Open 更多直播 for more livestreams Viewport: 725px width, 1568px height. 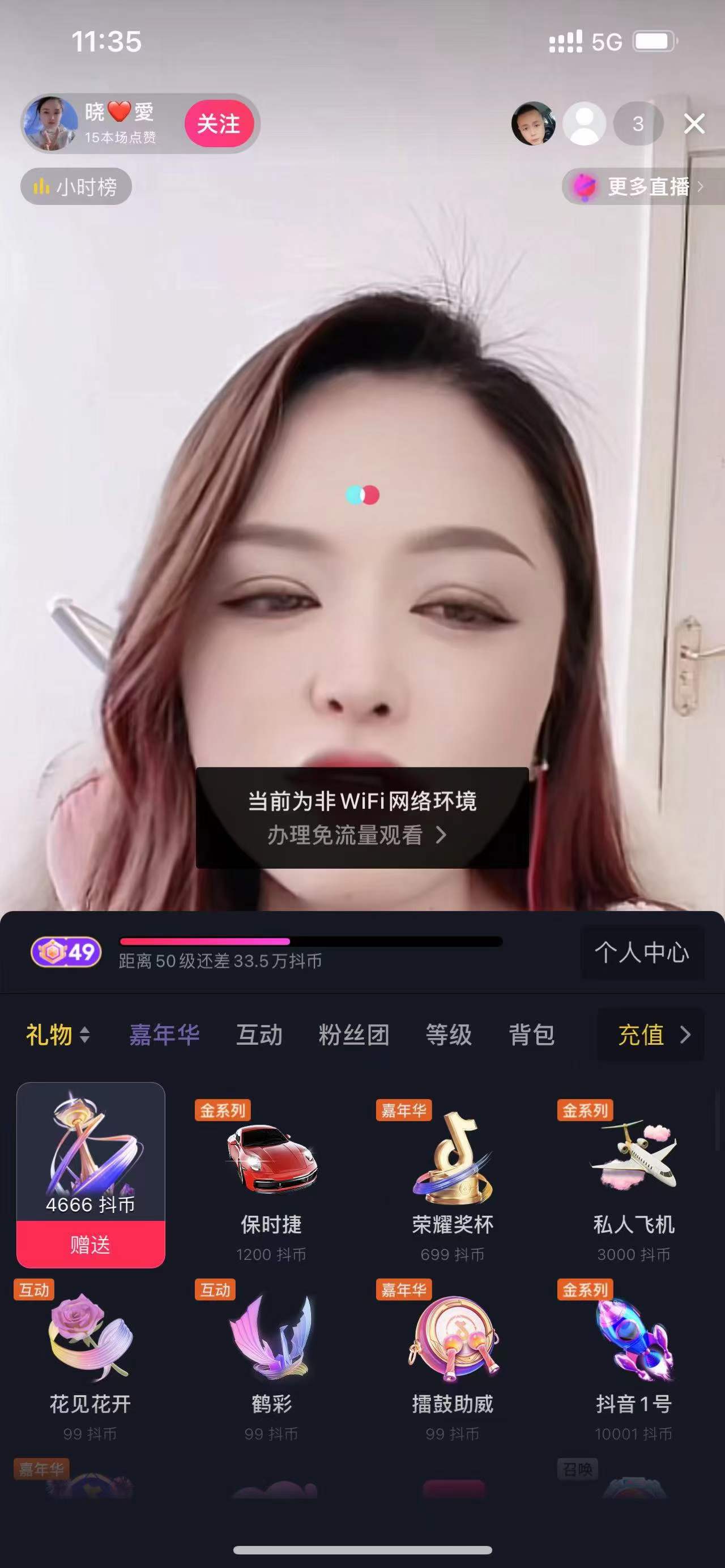coord(645,187)
